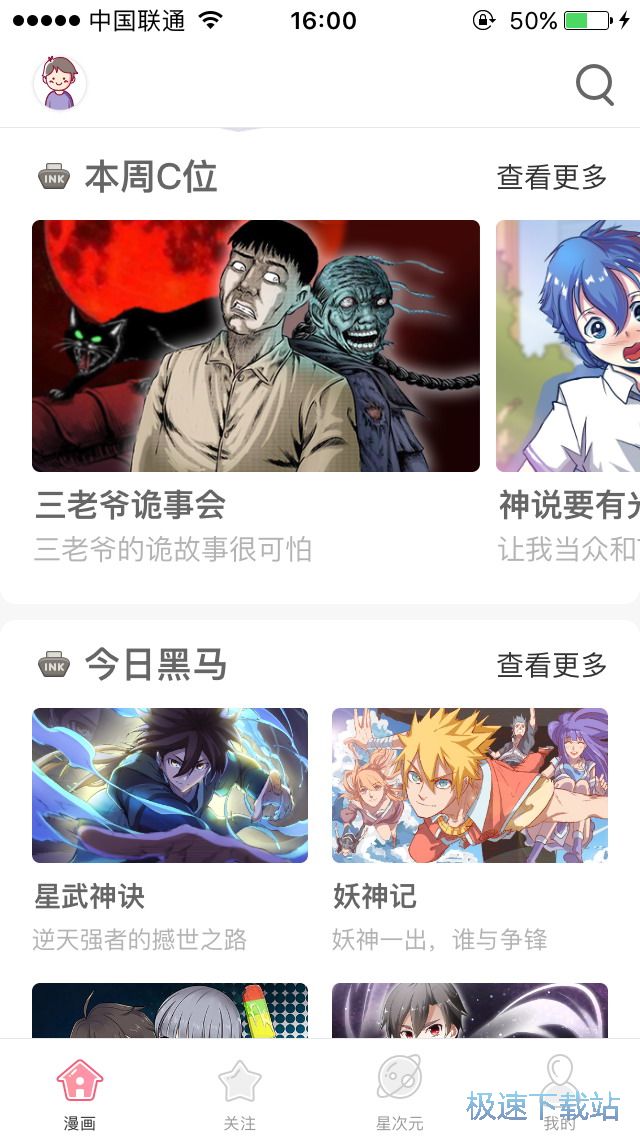Open the 三老爷诡事会 comic card

256,346
